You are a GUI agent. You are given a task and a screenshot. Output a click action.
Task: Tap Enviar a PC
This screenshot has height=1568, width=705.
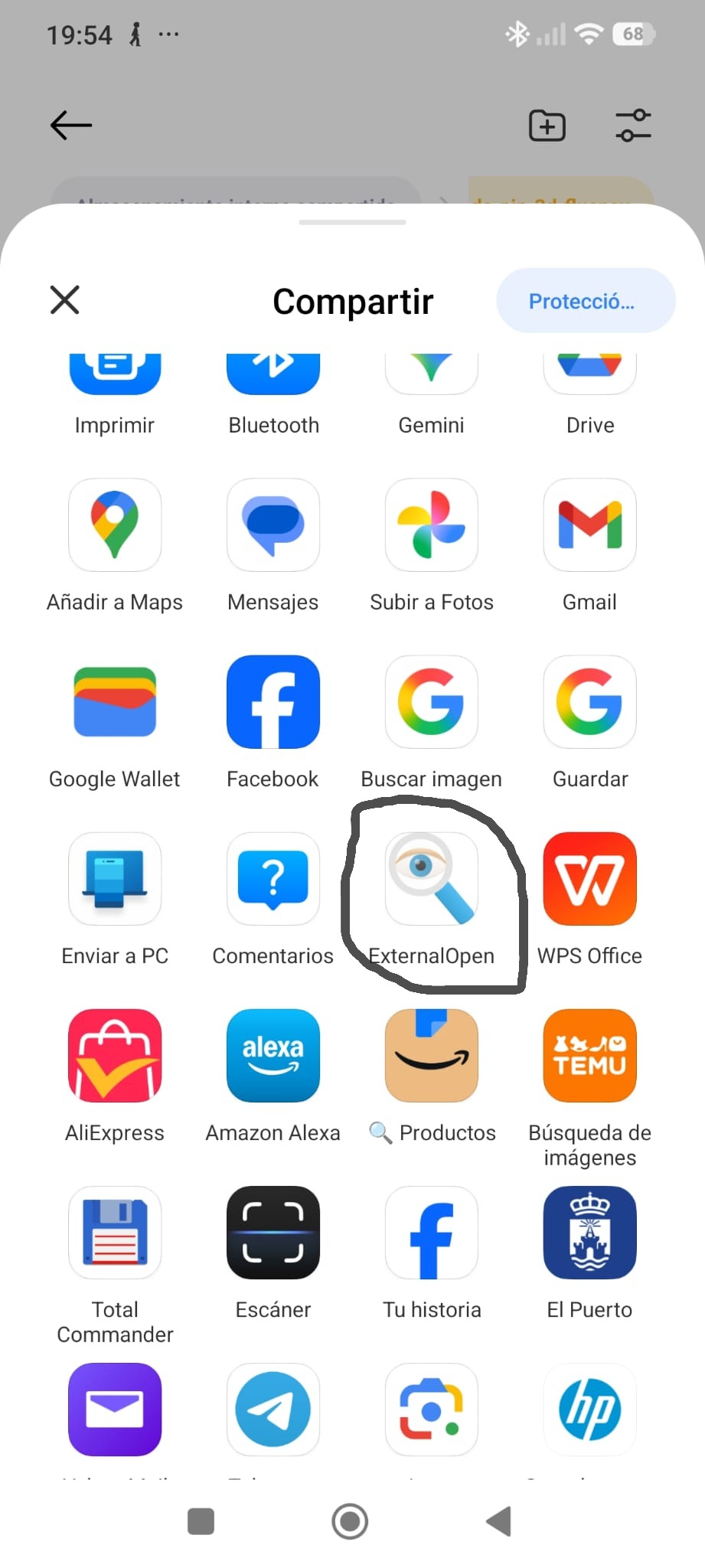point(115,879)
